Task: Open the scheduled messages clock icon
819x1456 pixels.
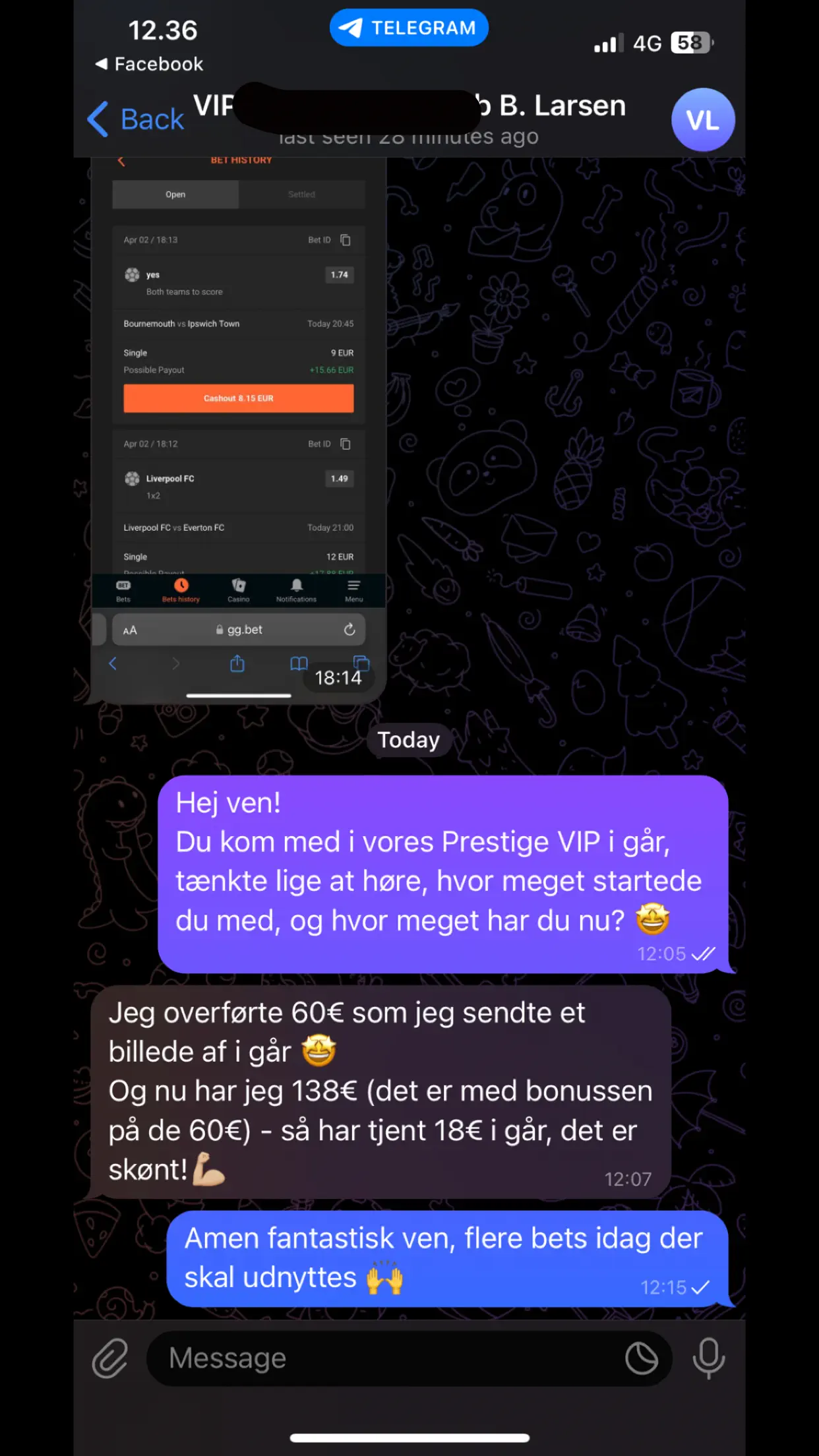Action: coord(641,1358)
